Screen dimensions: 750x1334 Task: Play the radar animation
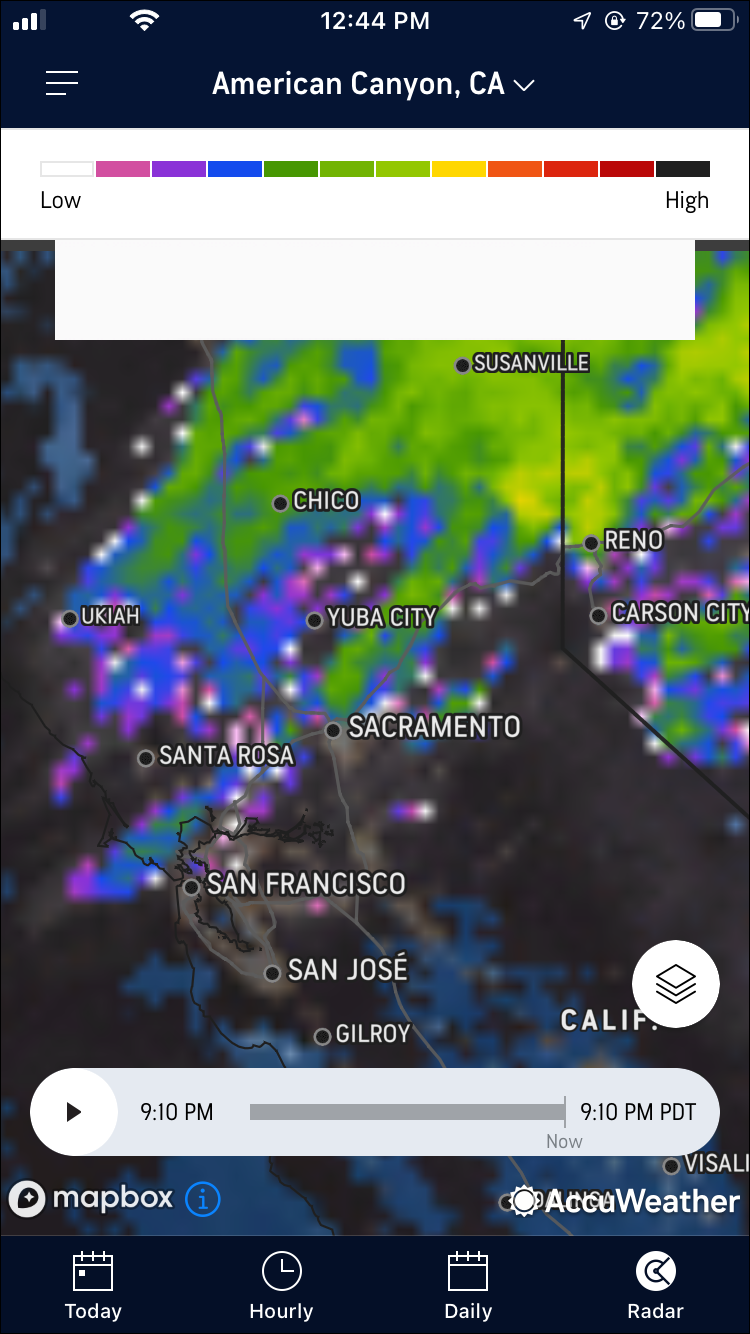point(73,1112)
